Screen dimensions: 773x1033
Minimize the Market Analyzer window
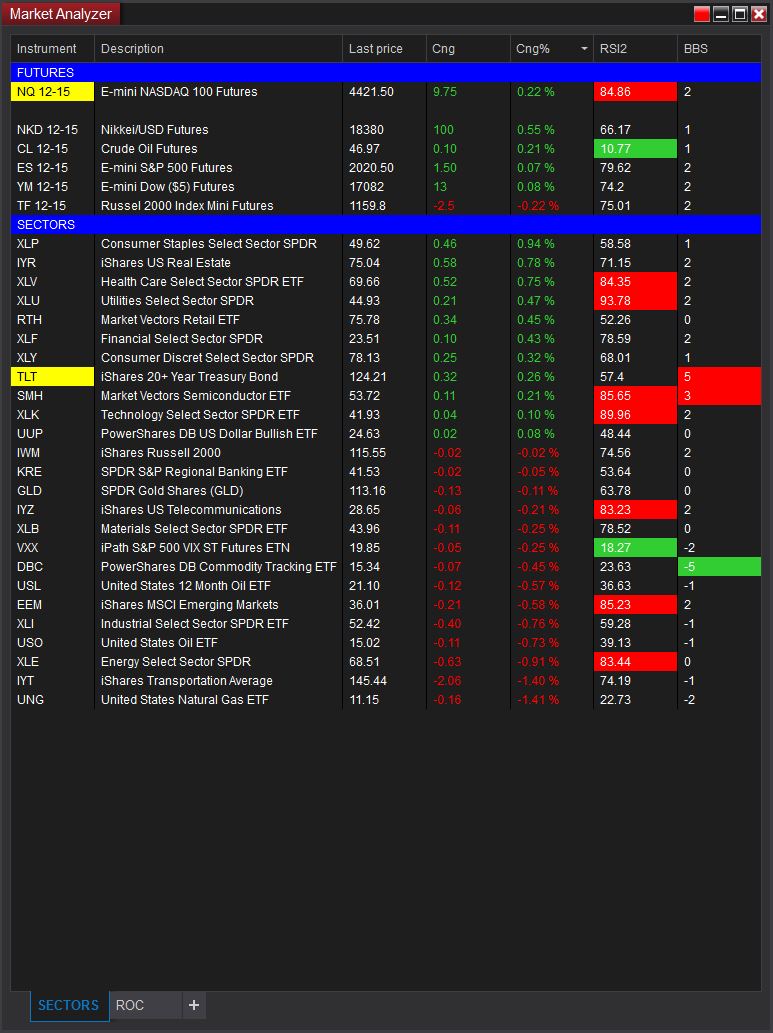[x=721, y=14]
